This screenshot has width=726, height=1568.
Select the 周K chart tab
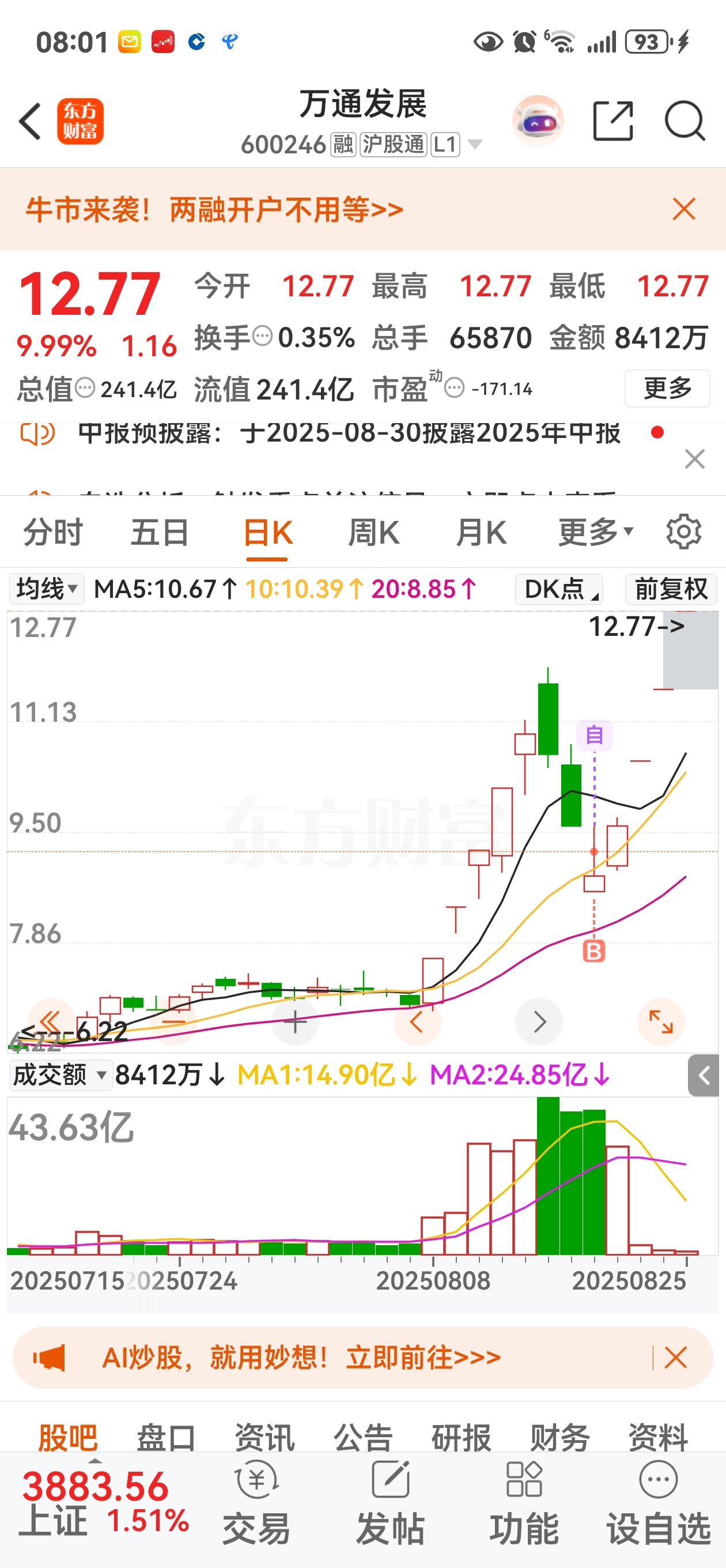373,533
